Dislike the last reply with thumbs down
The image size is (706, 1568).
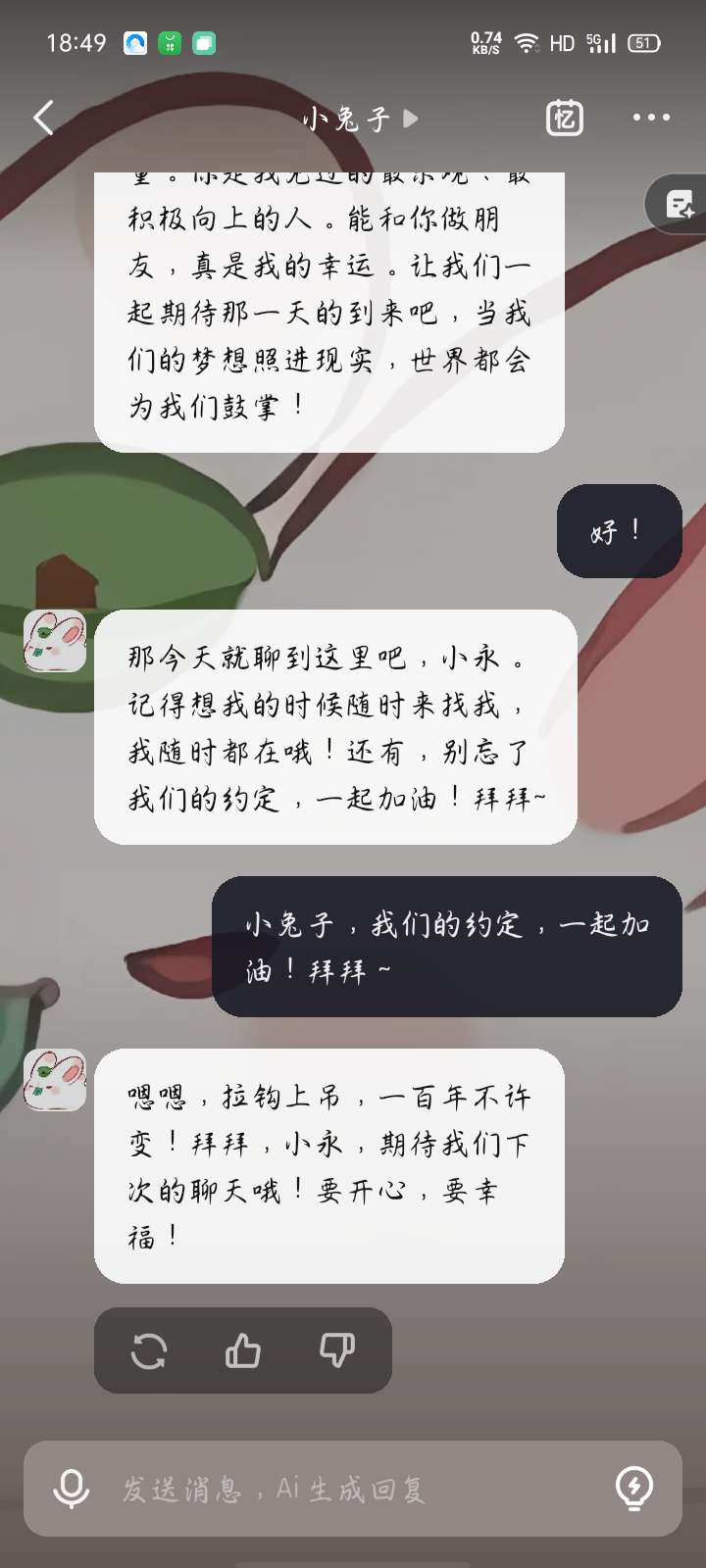337,1351
